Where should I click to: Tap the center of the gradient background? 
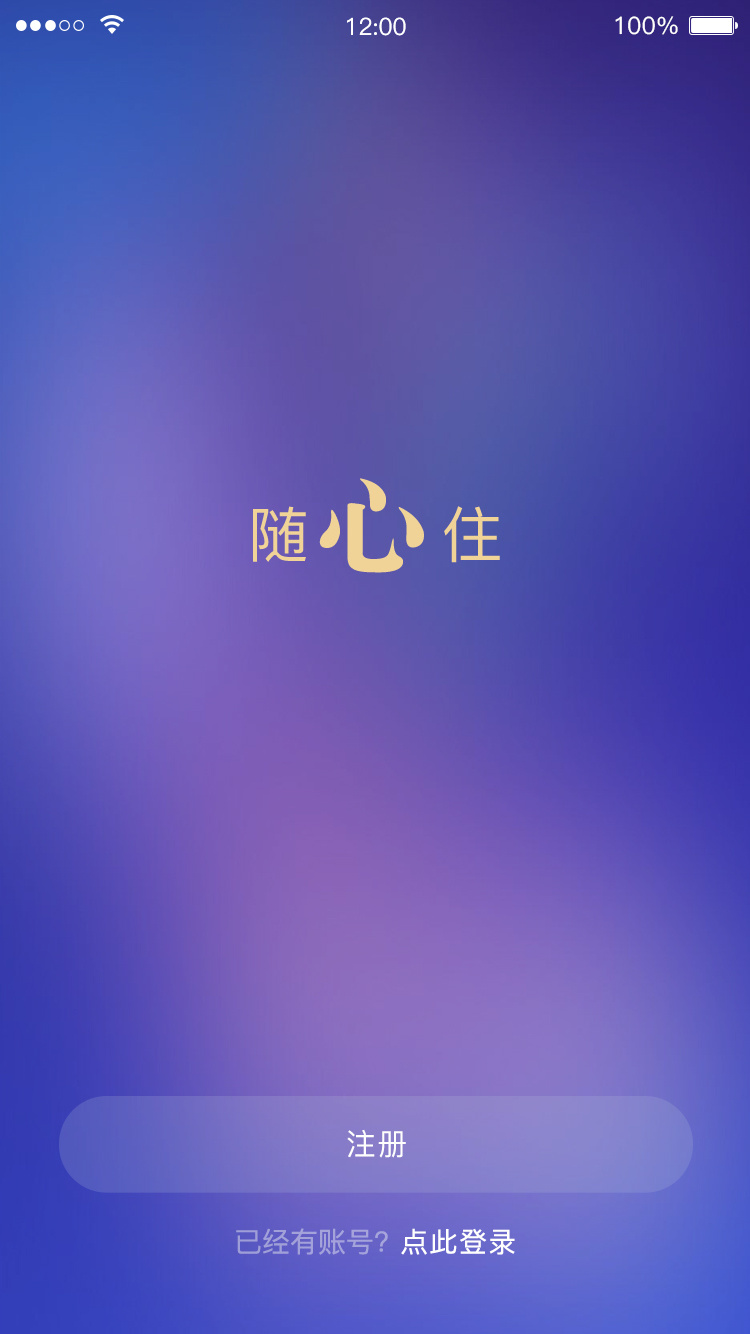click(375, 800)
